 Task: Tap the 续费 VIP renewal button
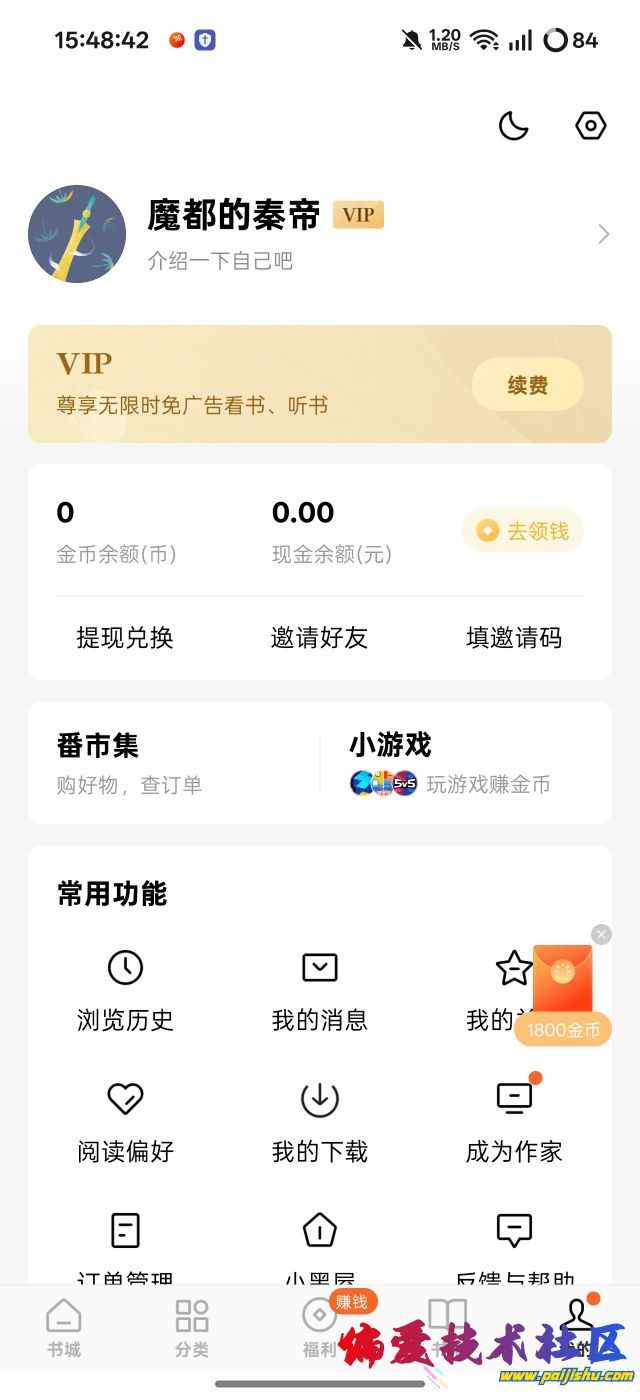[527, 385]
